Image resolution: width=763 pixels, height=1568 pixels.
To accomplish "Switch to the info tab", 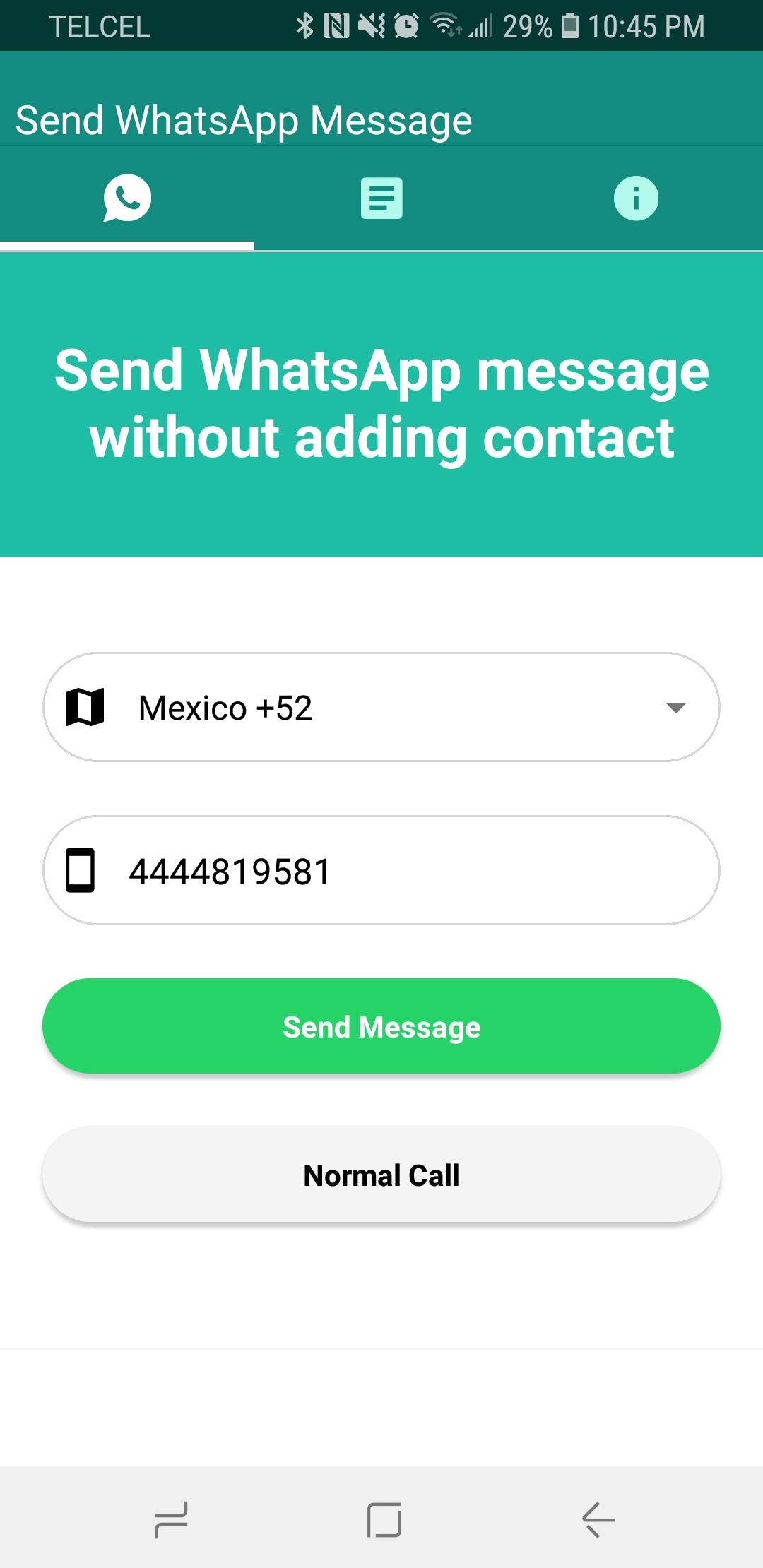I will (x=636, y=198).
